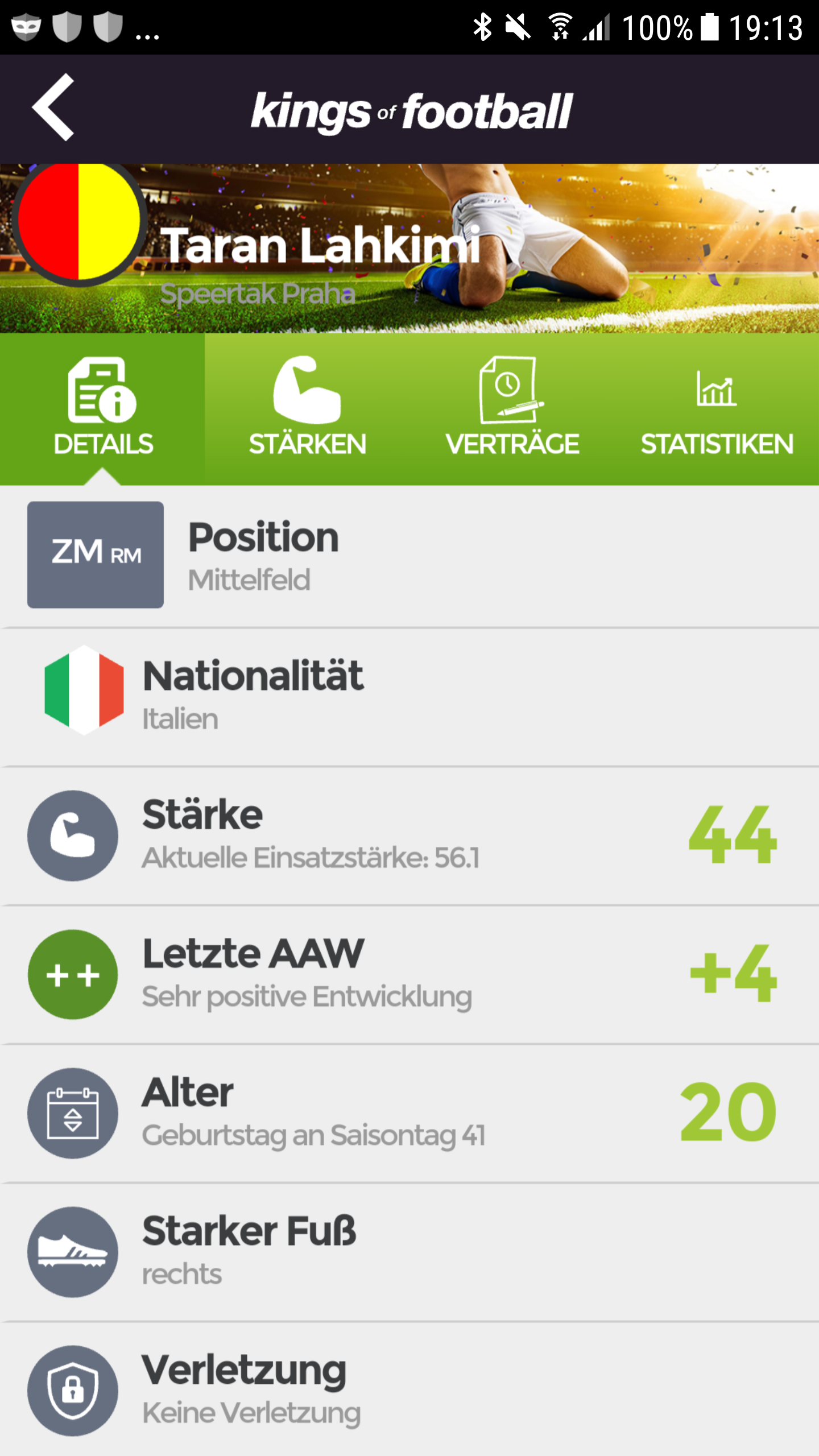
Task: Switch to the Stärken tab
Action: (307, 408)
